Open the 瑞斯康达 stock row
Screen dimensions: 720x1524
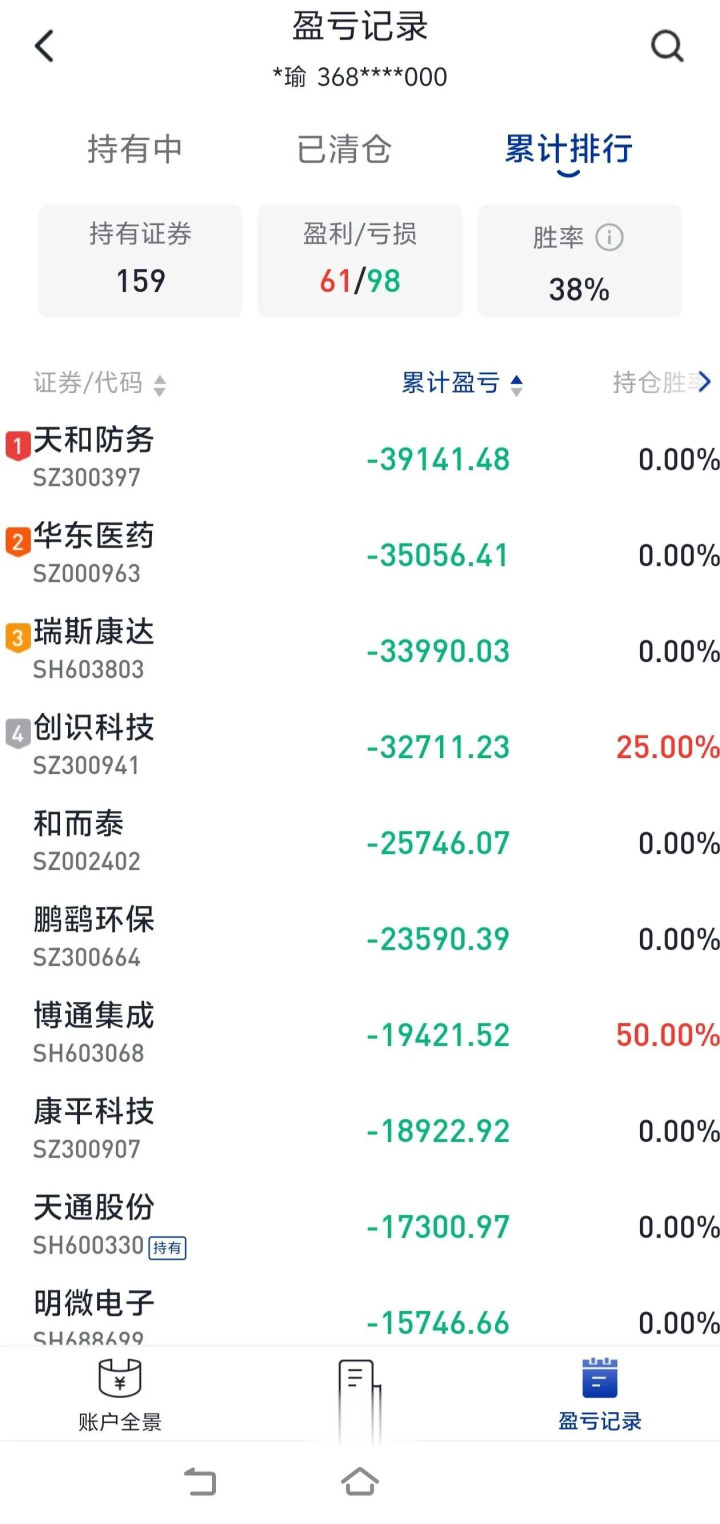[x=360, y=650]
